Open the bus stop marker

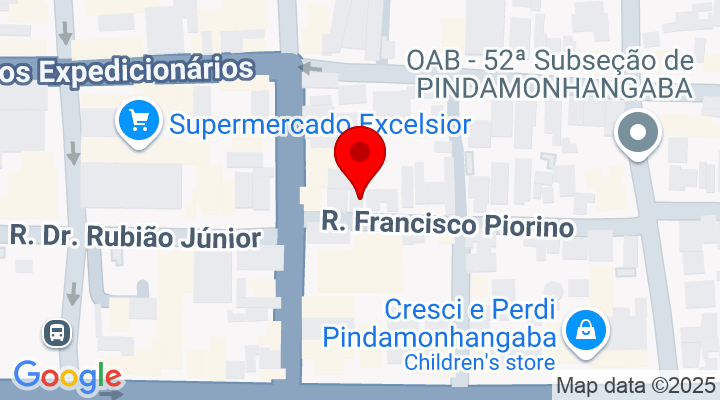pyautogui.click(x=56, y=331)
